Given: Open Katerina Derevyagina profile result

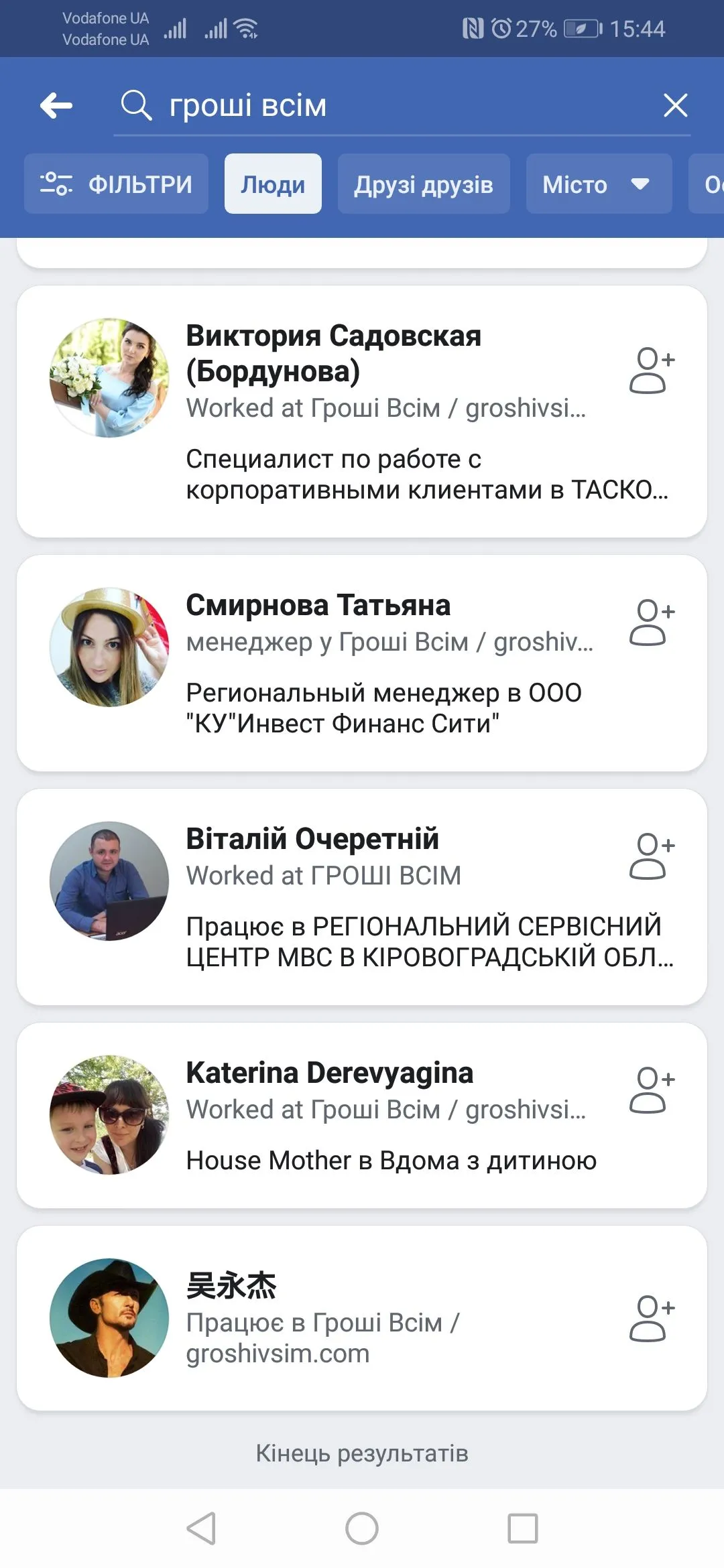Looking at the screenshot, I should 329,1073.
